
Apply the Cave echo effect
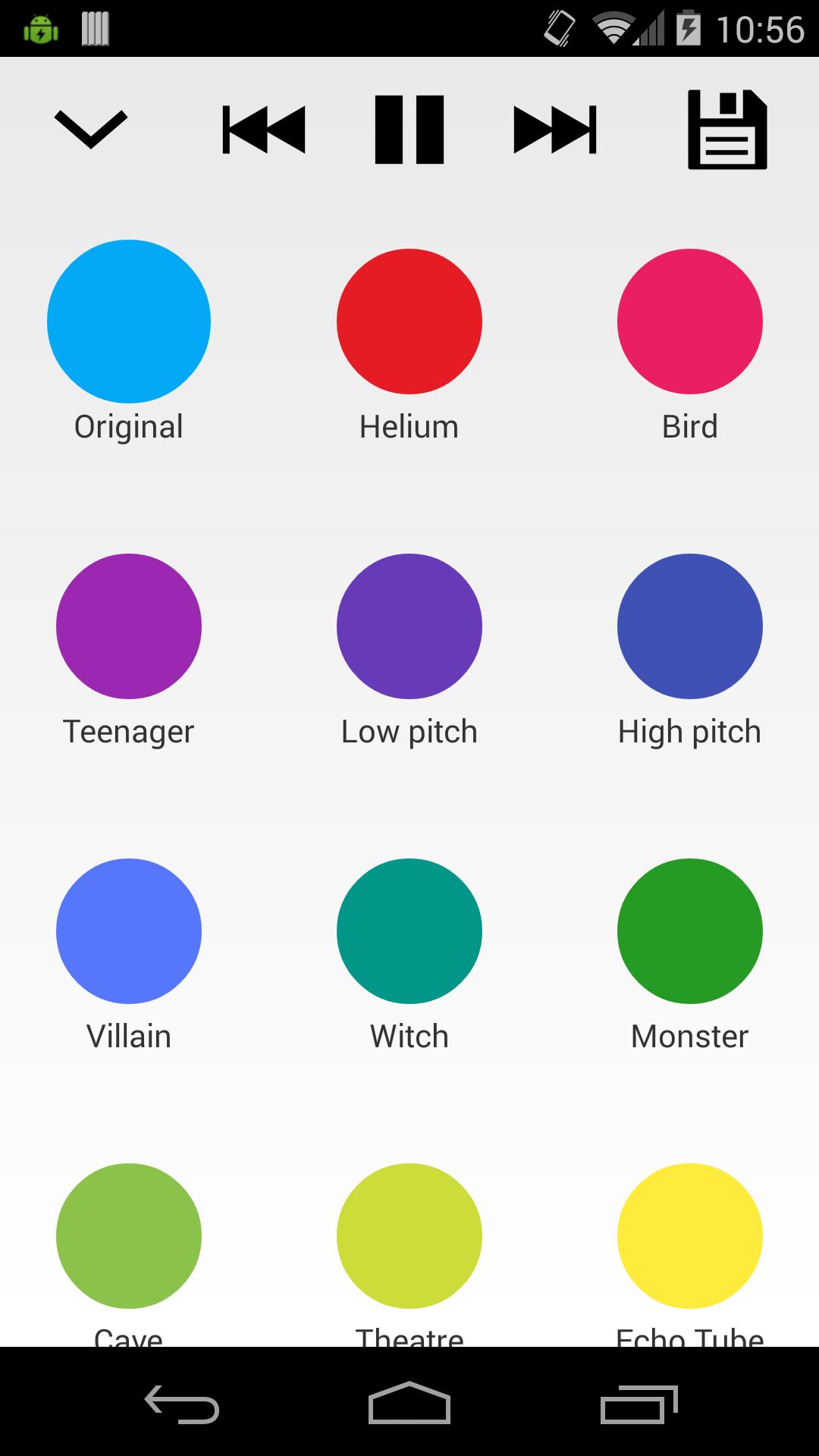coord(129,1236)
